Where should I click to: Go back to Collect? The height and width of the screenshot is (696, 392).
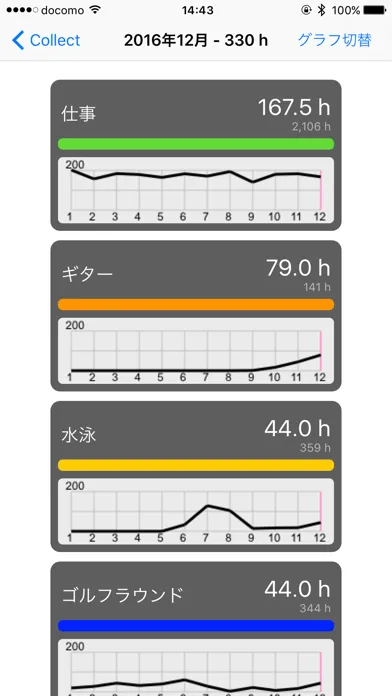click(x=46, y=40)
